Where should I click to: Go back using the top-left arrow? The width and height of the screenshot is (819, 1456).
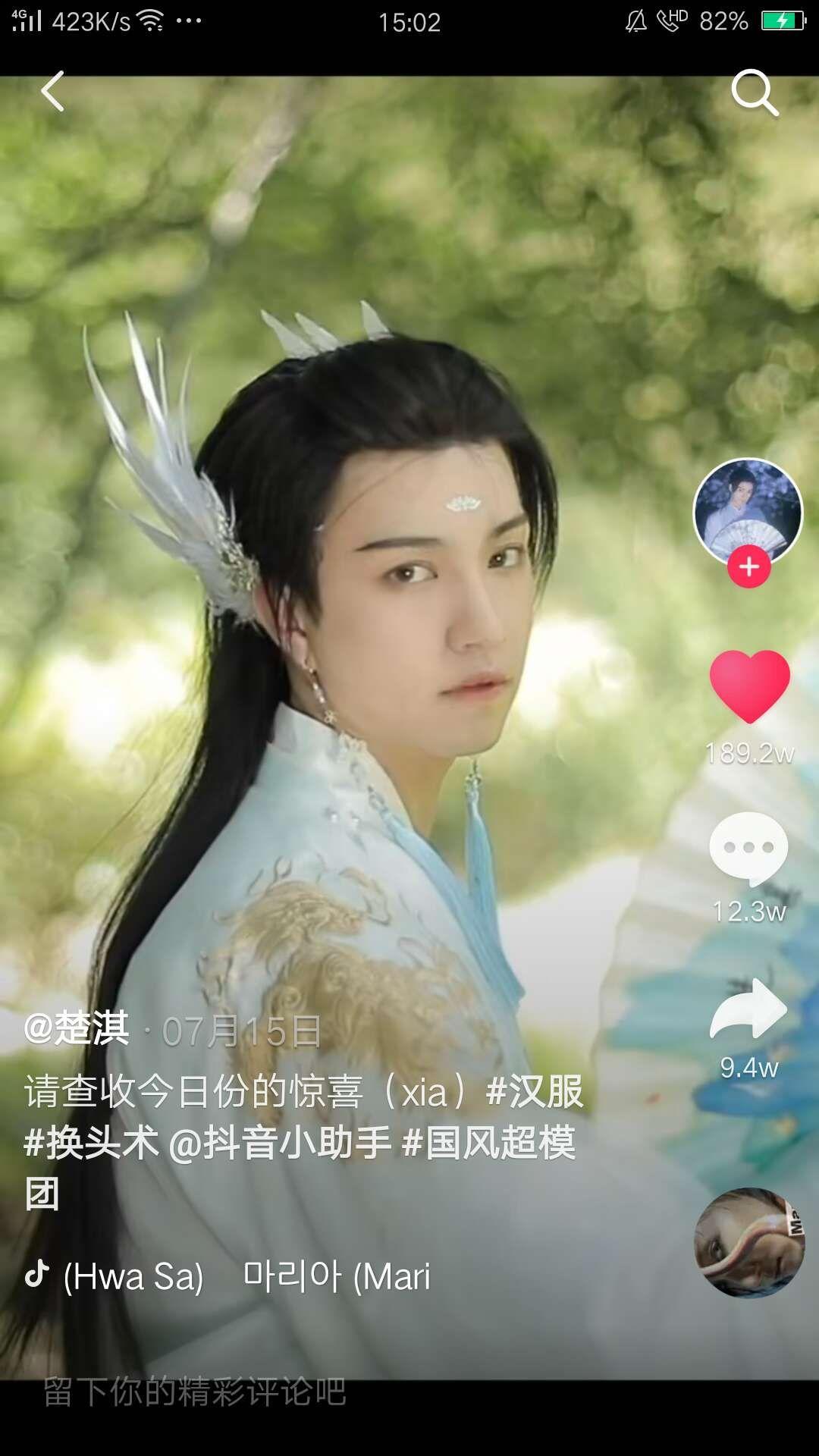(x=52, y=92)
